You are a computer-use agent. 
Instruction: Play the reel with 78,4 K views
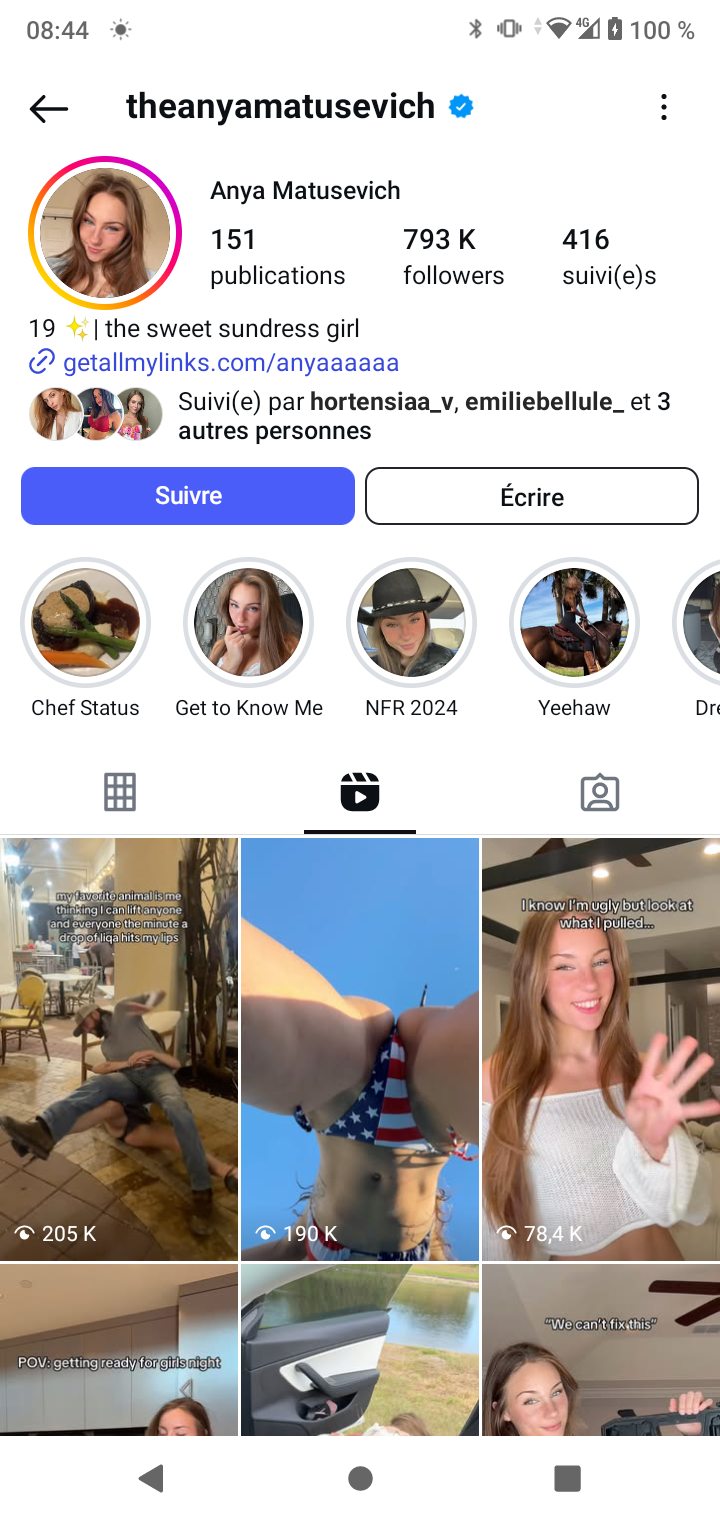click(x=600, y=1048)
